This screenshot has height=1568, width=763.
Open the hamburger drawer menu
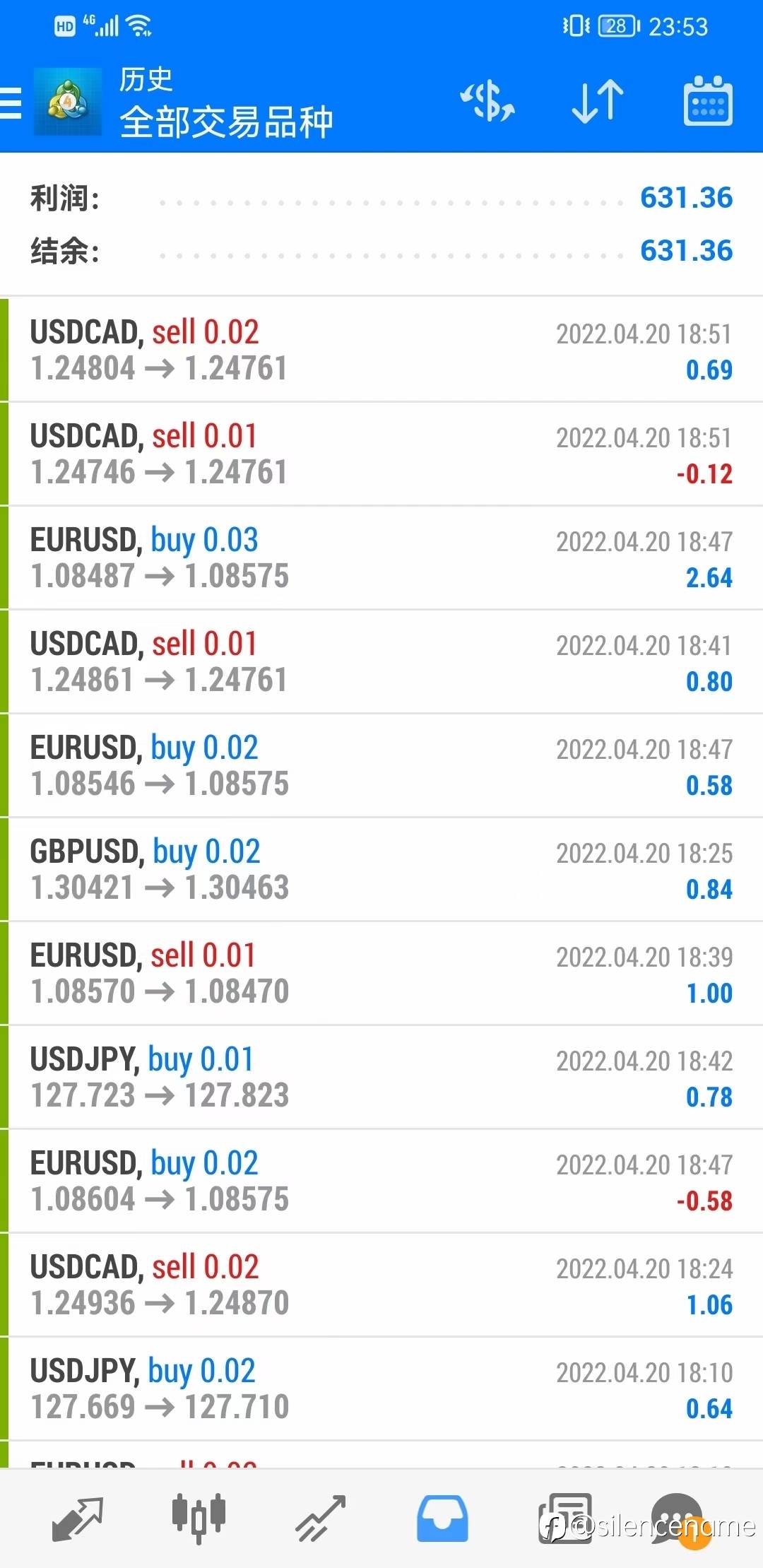(11, 102)
